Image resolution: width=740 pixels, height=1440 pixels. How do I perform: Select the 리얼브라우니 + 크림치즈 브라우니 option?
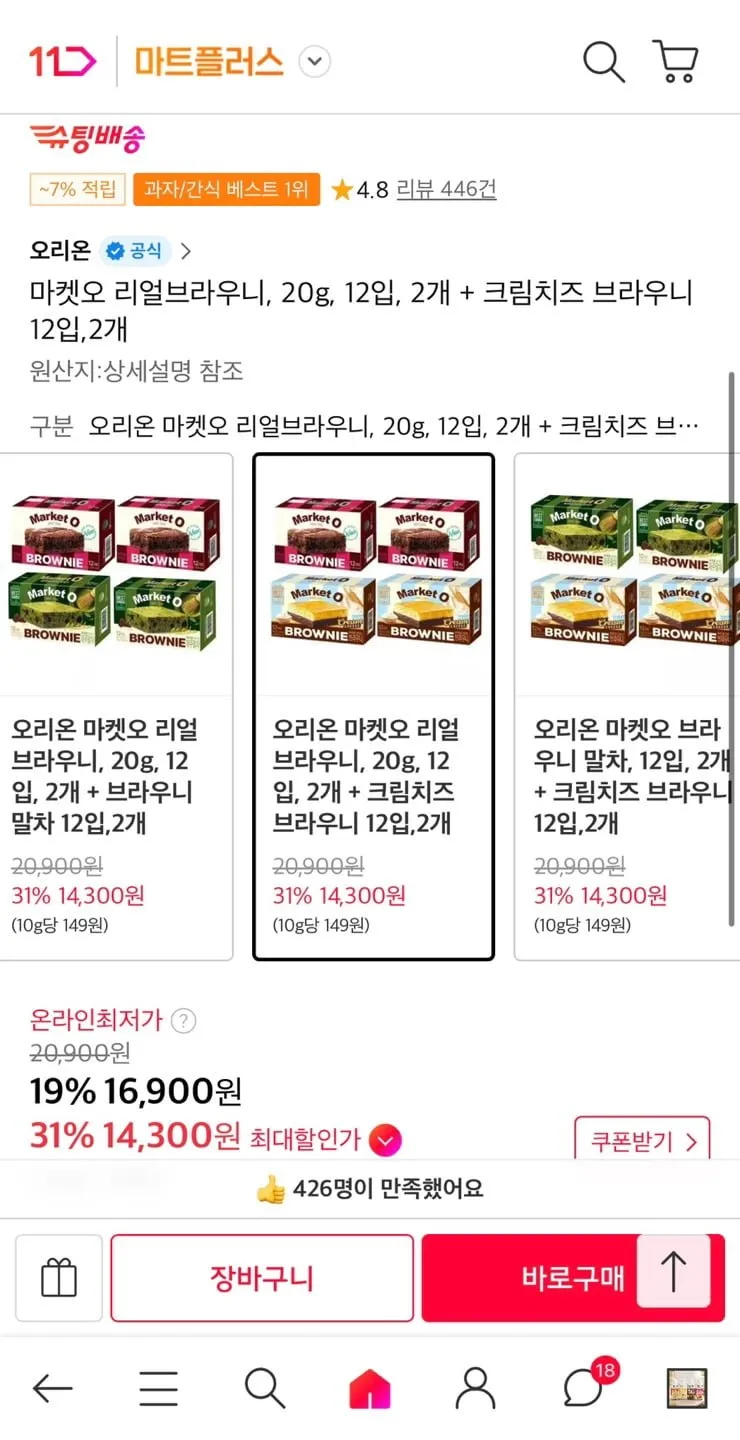(x=373, y=707)
